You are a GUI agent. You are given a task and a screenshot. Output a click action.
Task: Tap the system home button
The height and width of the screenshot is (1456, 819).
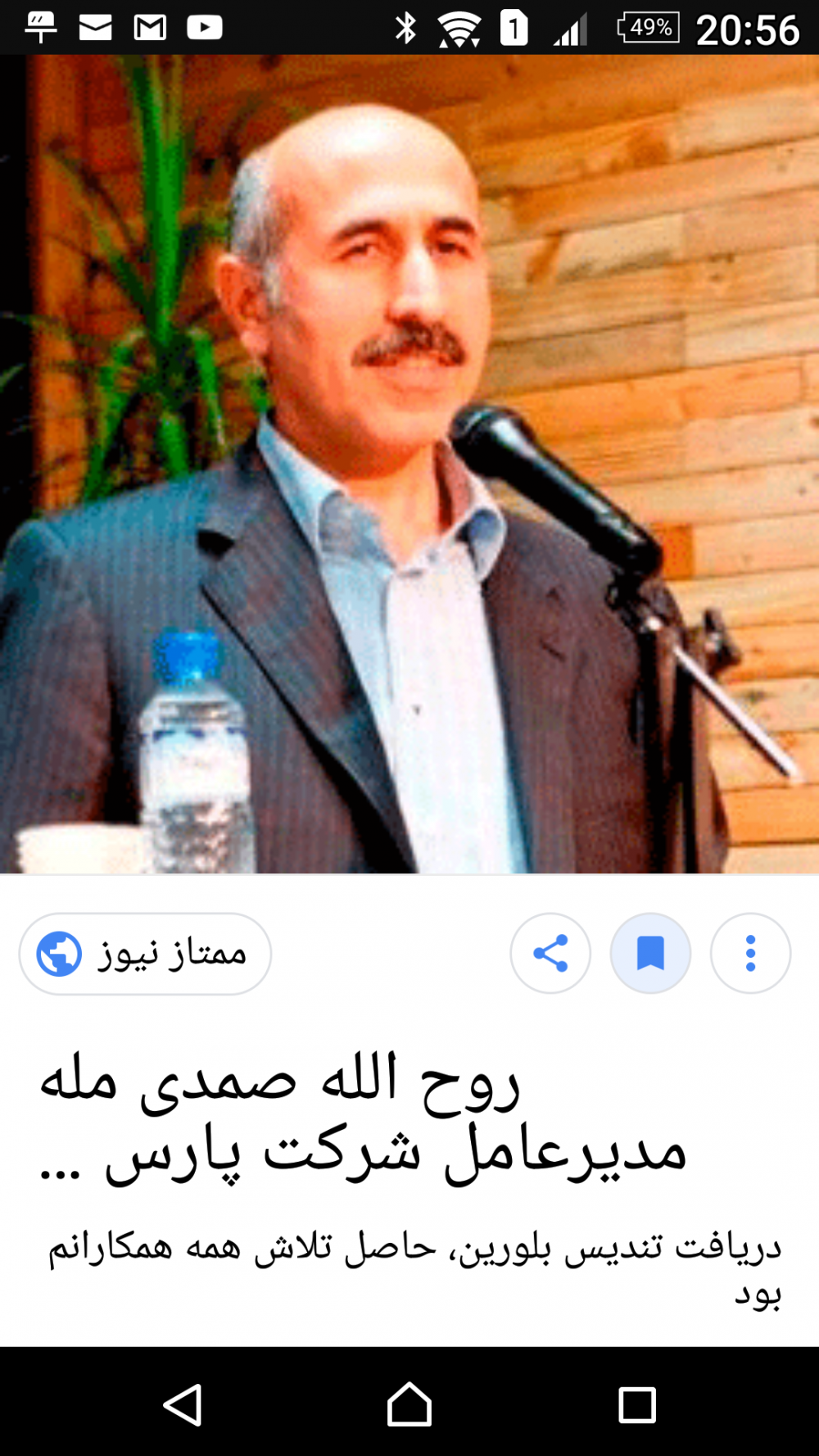[409, 1404]
